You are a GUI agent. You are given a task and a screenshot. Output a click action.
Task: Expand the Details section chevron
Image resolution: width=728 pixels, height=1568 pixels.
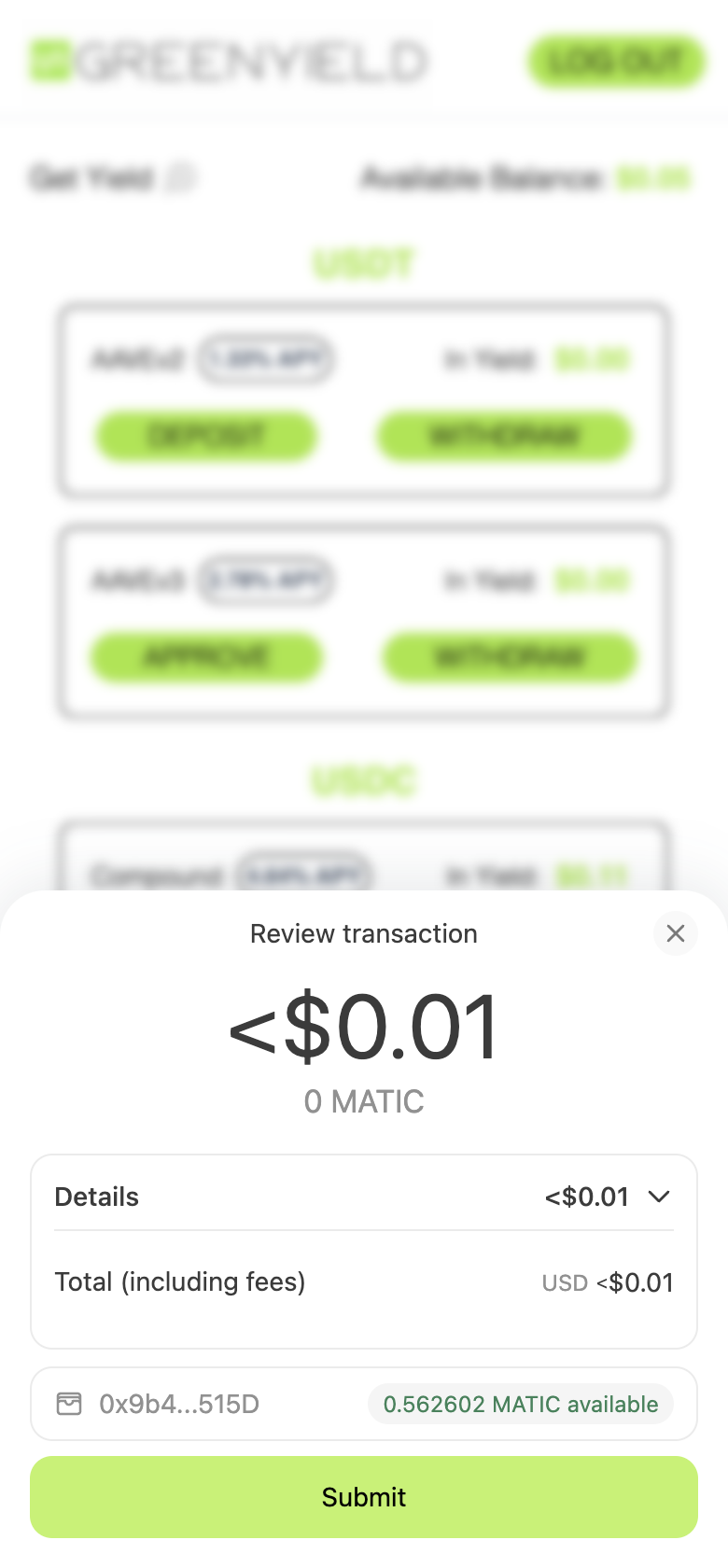(660, 1197)
